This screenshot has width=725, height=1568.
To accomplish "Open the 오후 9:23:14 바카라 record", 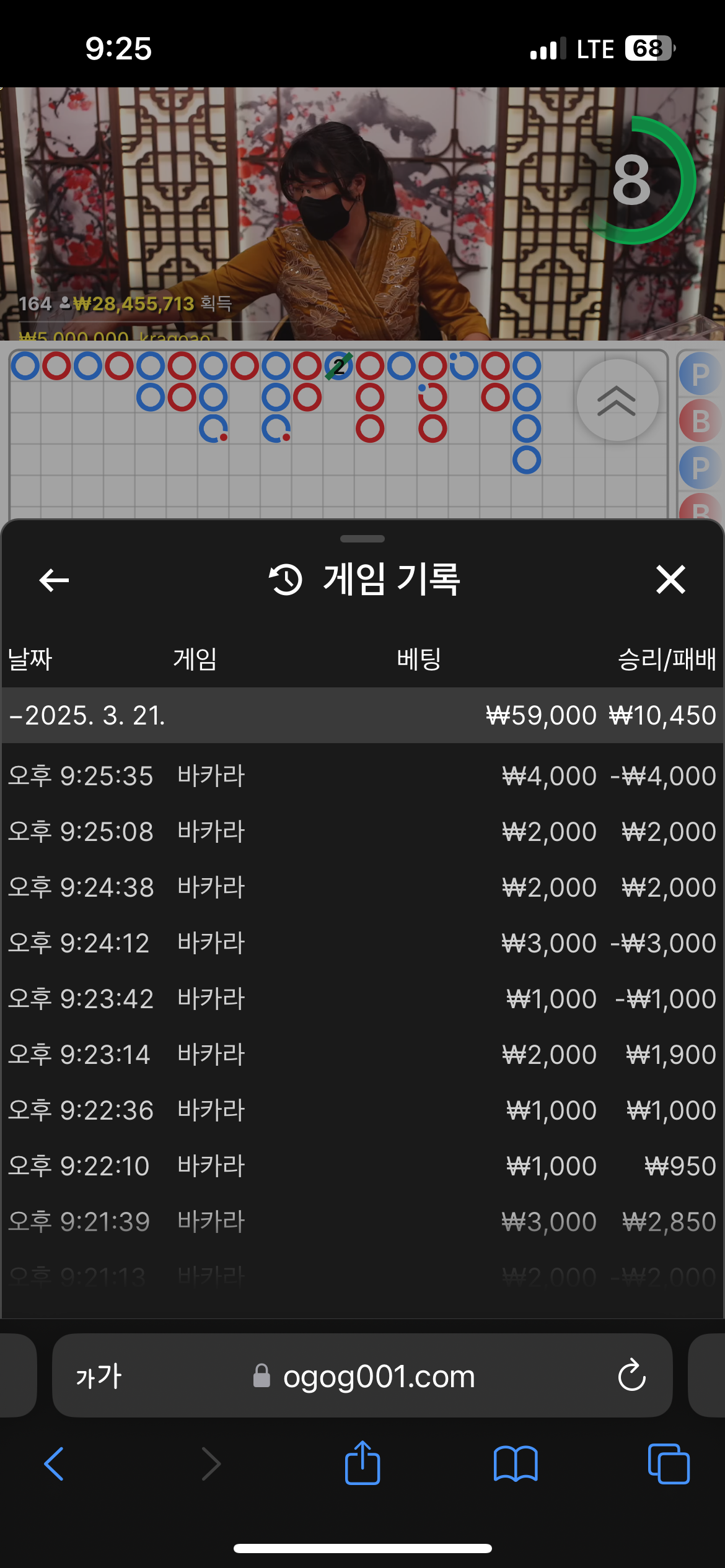I will (362, 1055).
